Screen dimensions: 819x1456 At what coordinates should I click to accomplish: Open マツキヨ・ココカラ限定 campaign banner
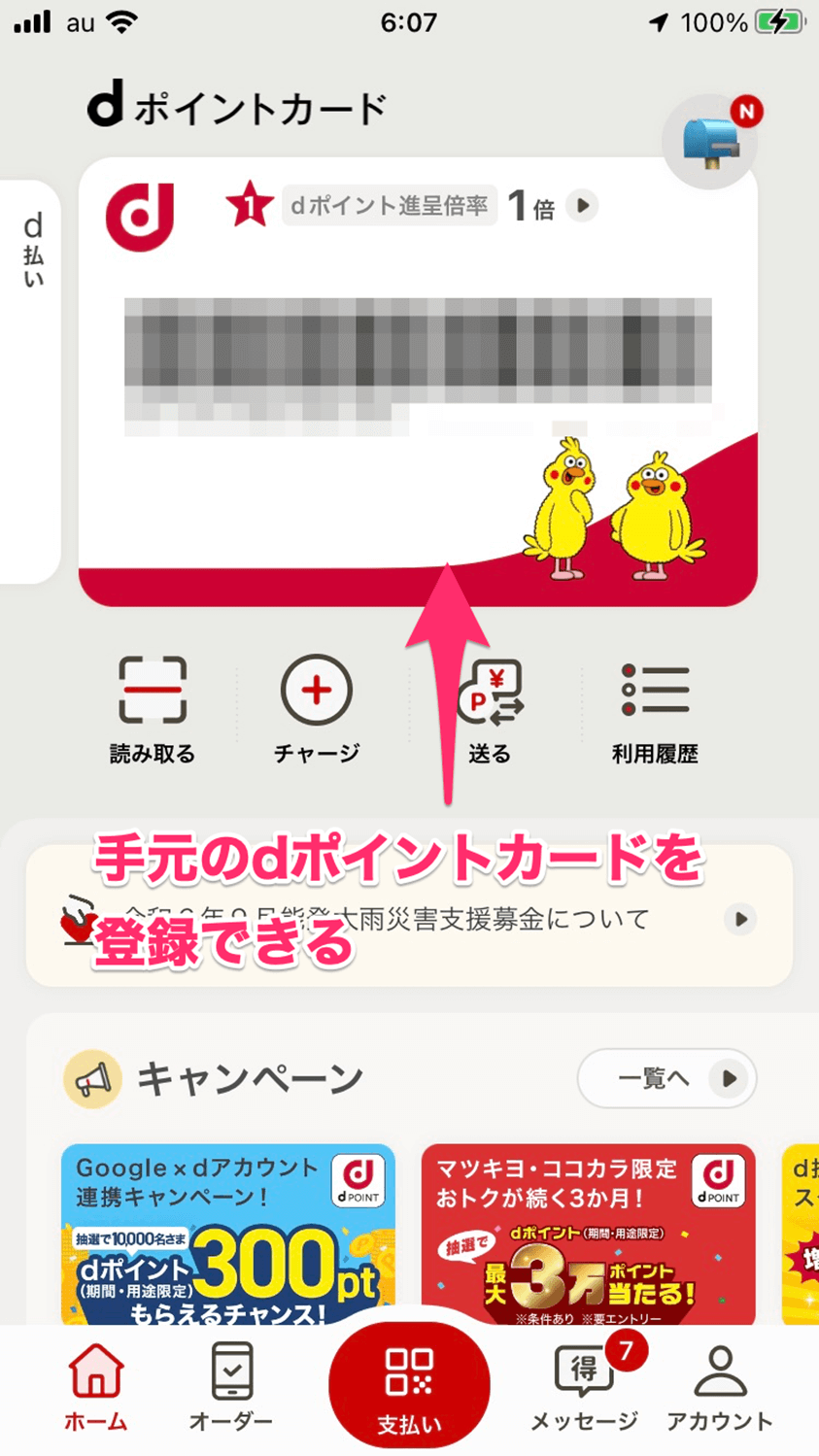(x=588, y=1234)
